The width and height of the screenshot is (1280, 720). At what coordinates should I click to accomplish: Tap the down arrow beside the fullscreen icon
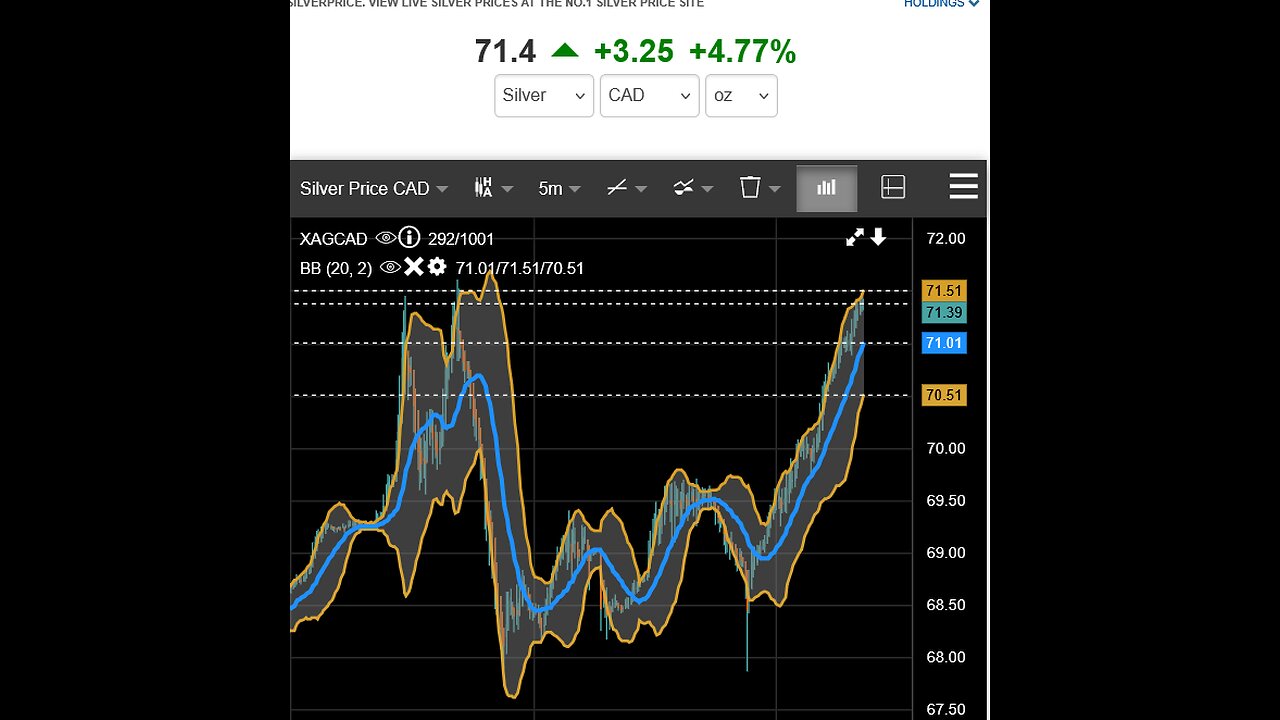tap(878, 237)
